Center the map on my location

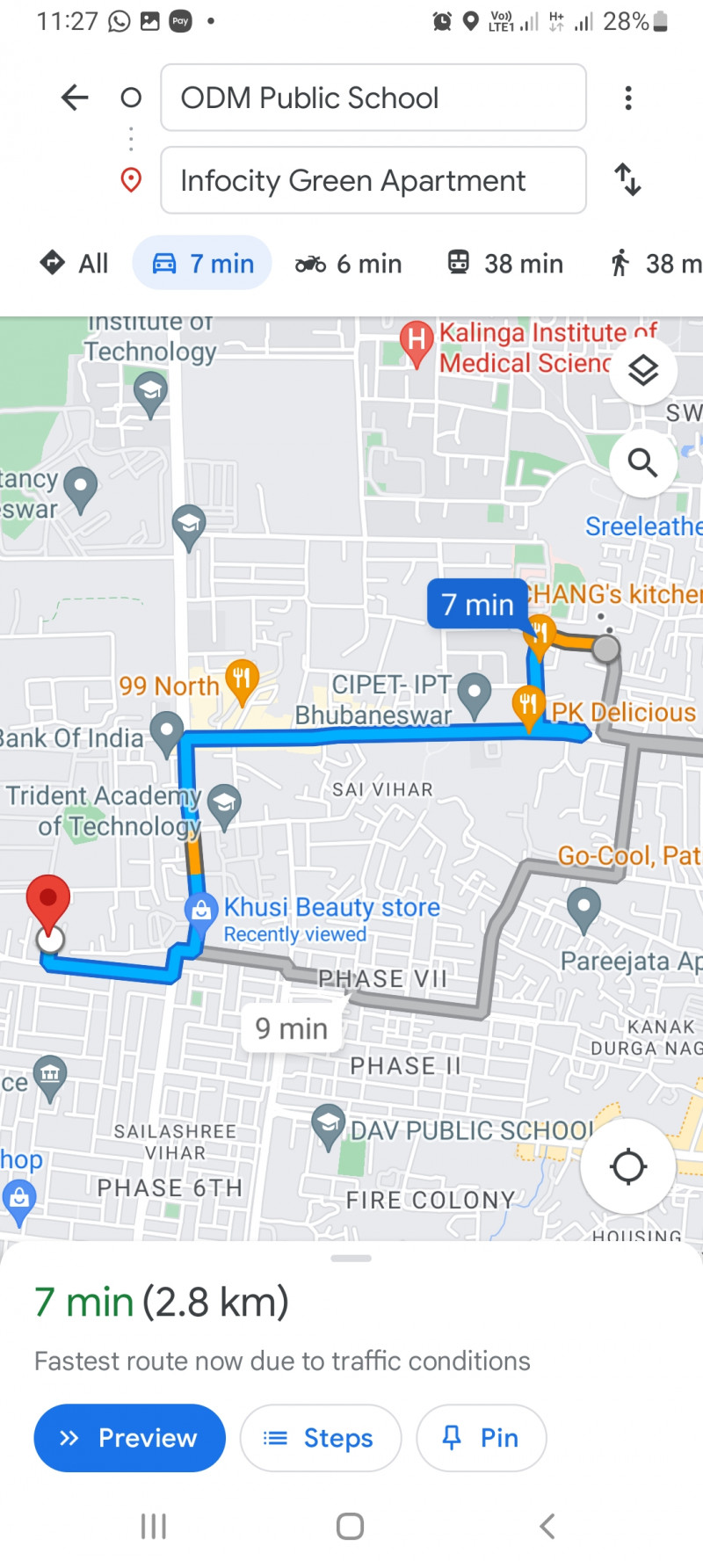point(627,1166)
